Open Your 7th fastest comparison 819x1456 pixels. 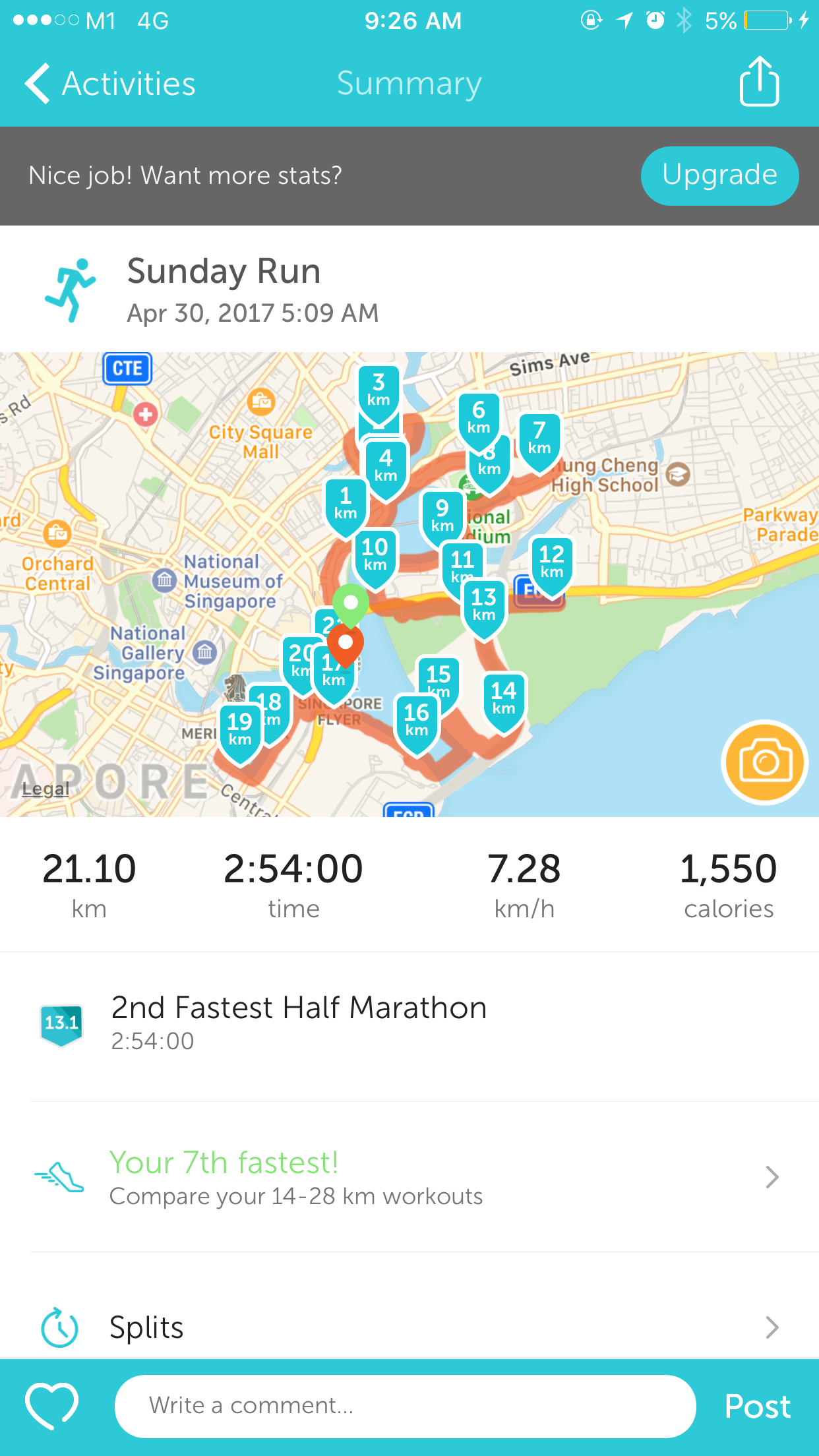click(409, 1177)
